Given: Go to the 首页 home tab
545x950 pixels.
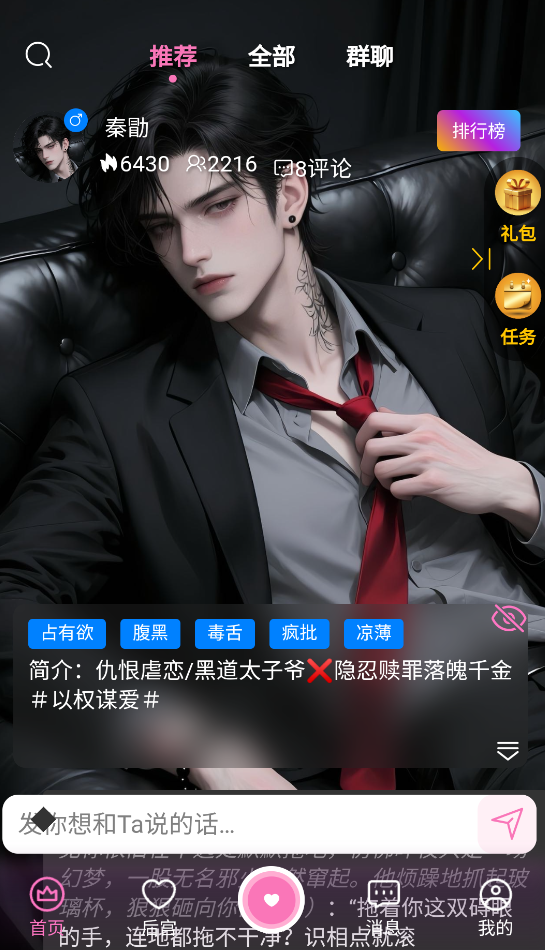Looking at the screenshot, I should (47, 906).
